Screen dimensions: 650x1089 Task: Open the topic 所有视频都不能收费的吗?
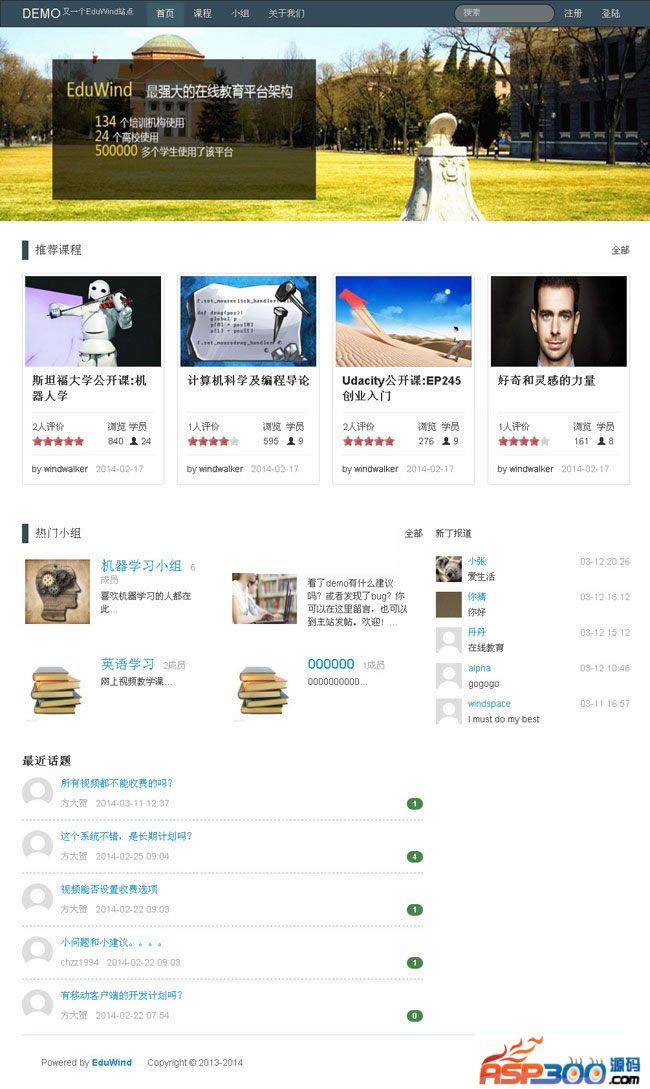tap(116, 783)
